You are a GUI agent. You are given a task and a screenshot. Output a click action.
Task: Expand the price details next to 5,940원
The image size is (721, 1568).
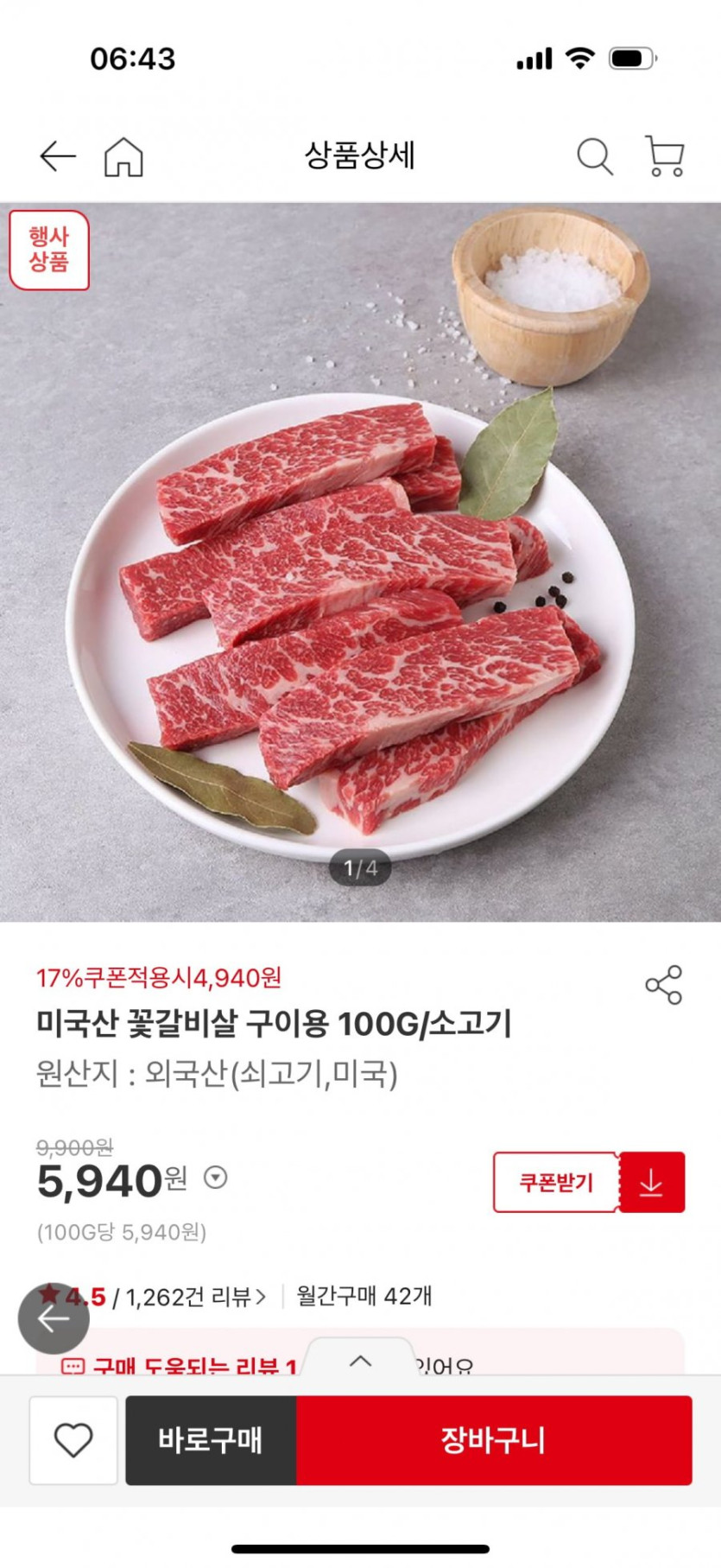216,1178
